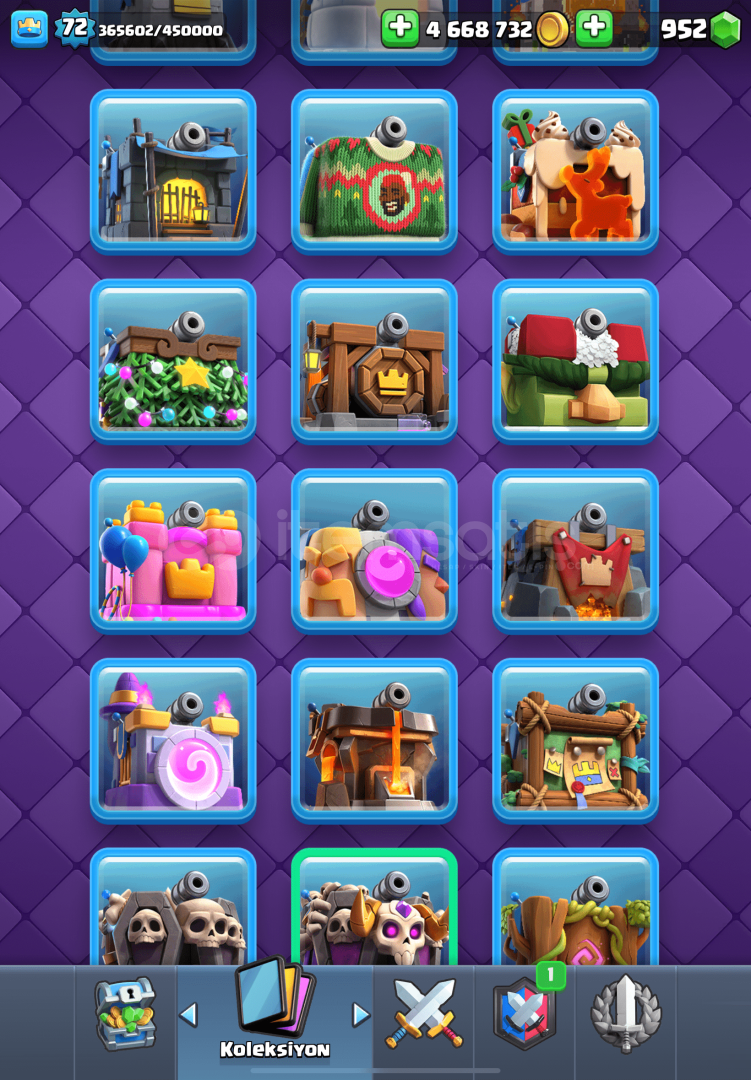This screenshot has width=751, height=1080.
Task: Select the purple magic portal tower skin
Action: click(x=173, y=740)
